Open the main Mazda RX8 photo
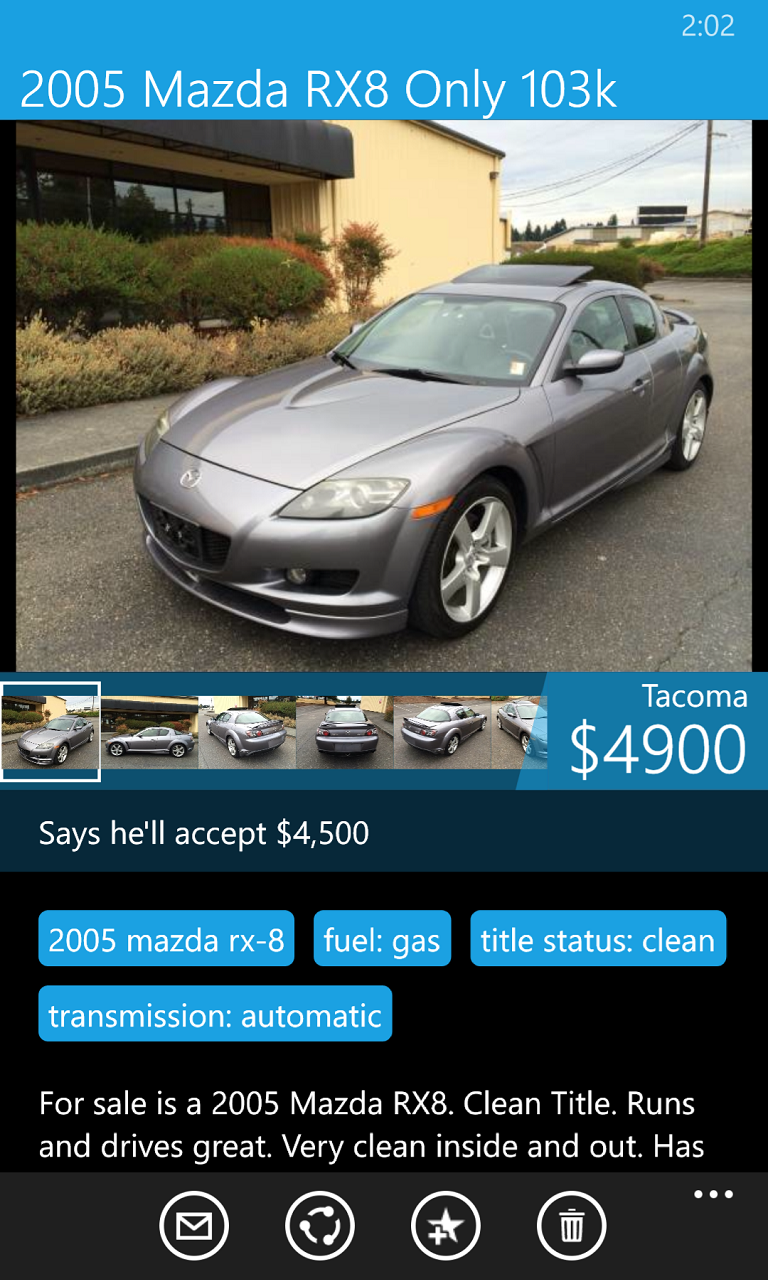 pos(384,396)
